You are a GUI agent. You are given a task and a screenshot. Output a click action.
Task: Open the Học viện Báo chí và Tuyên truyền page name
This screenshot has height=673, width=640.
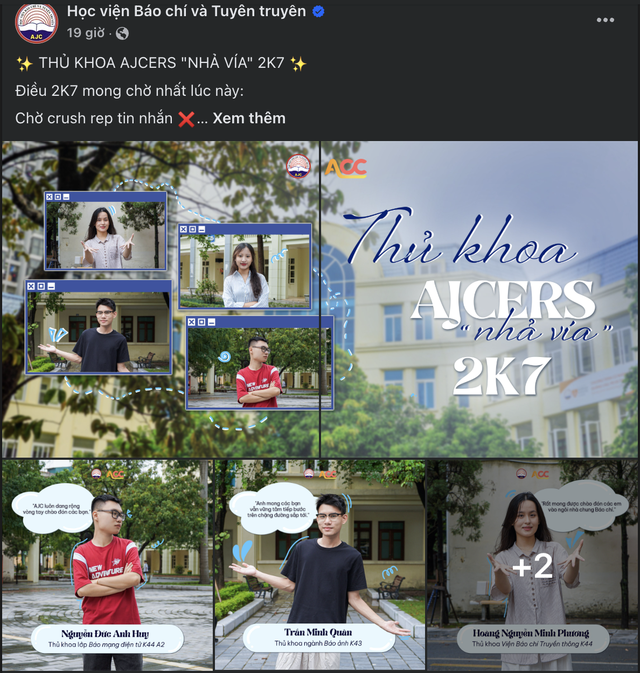(186, 12)
